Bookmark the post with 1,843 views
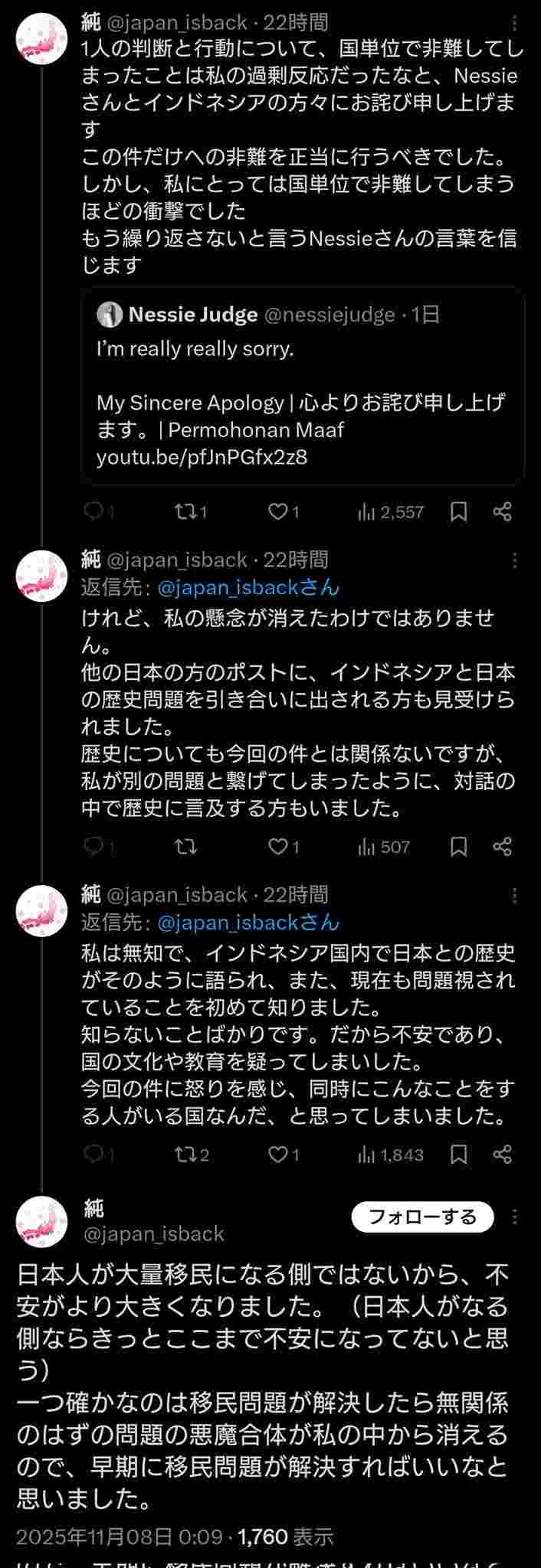Viewport: 541px width, 1568px height. (458, 1154)
